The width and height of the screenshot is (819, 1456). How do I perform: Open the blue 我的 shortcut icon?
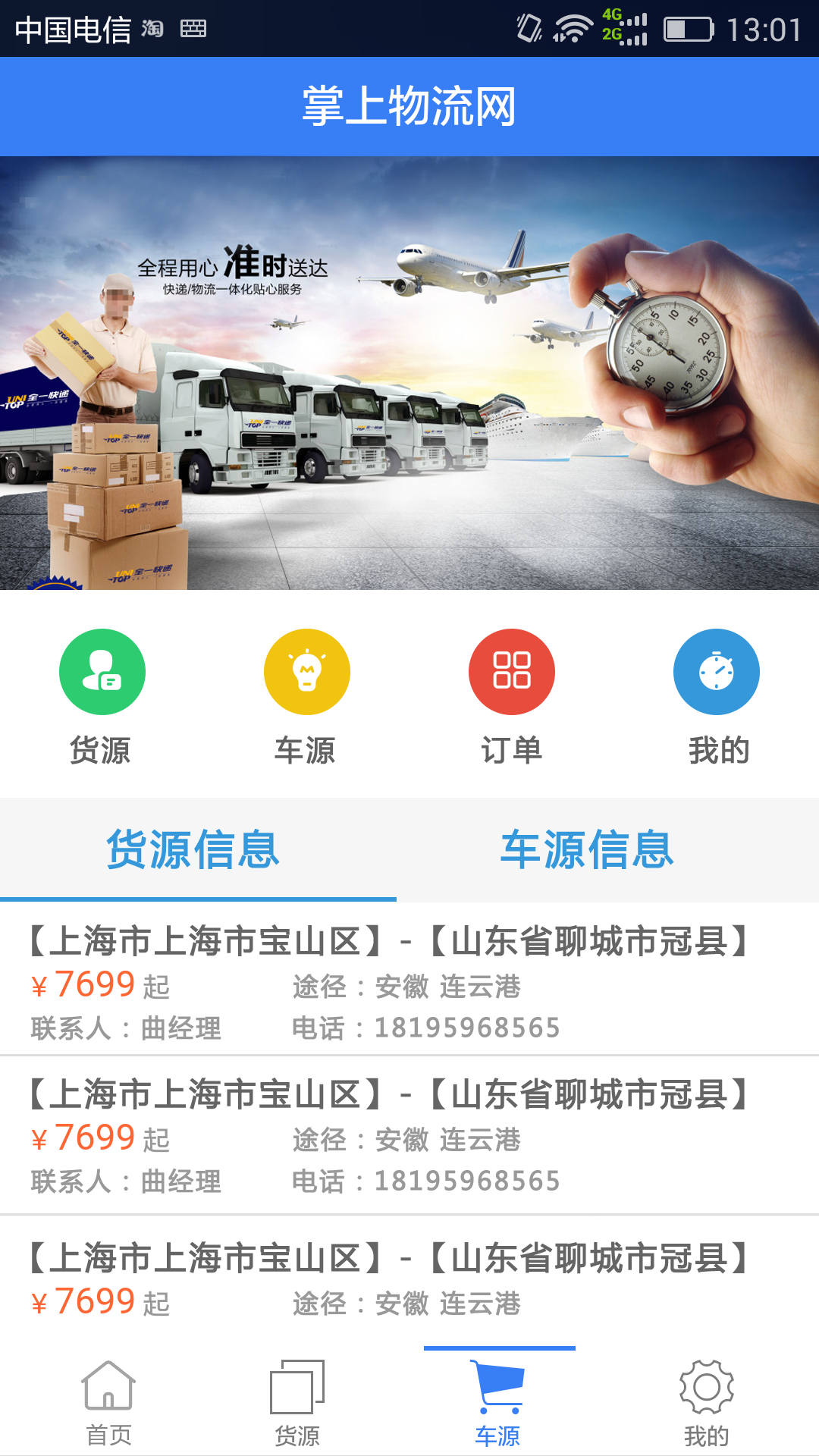point(717,672)
